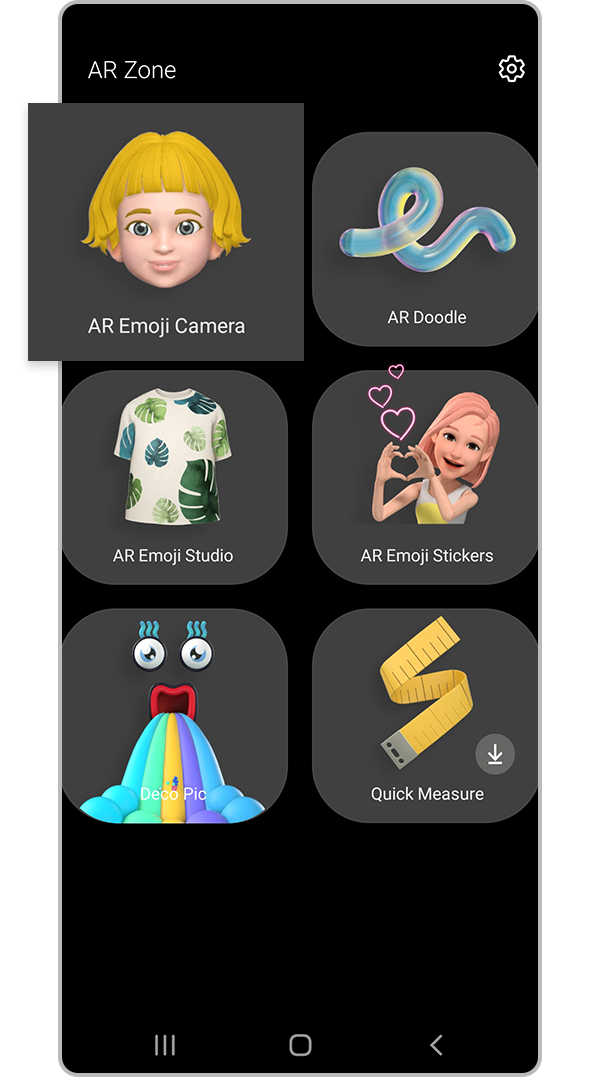This screenshot has height=1077, width=600.
Task: Open AR Zone settings gear
Action: [x=511, y=69]
